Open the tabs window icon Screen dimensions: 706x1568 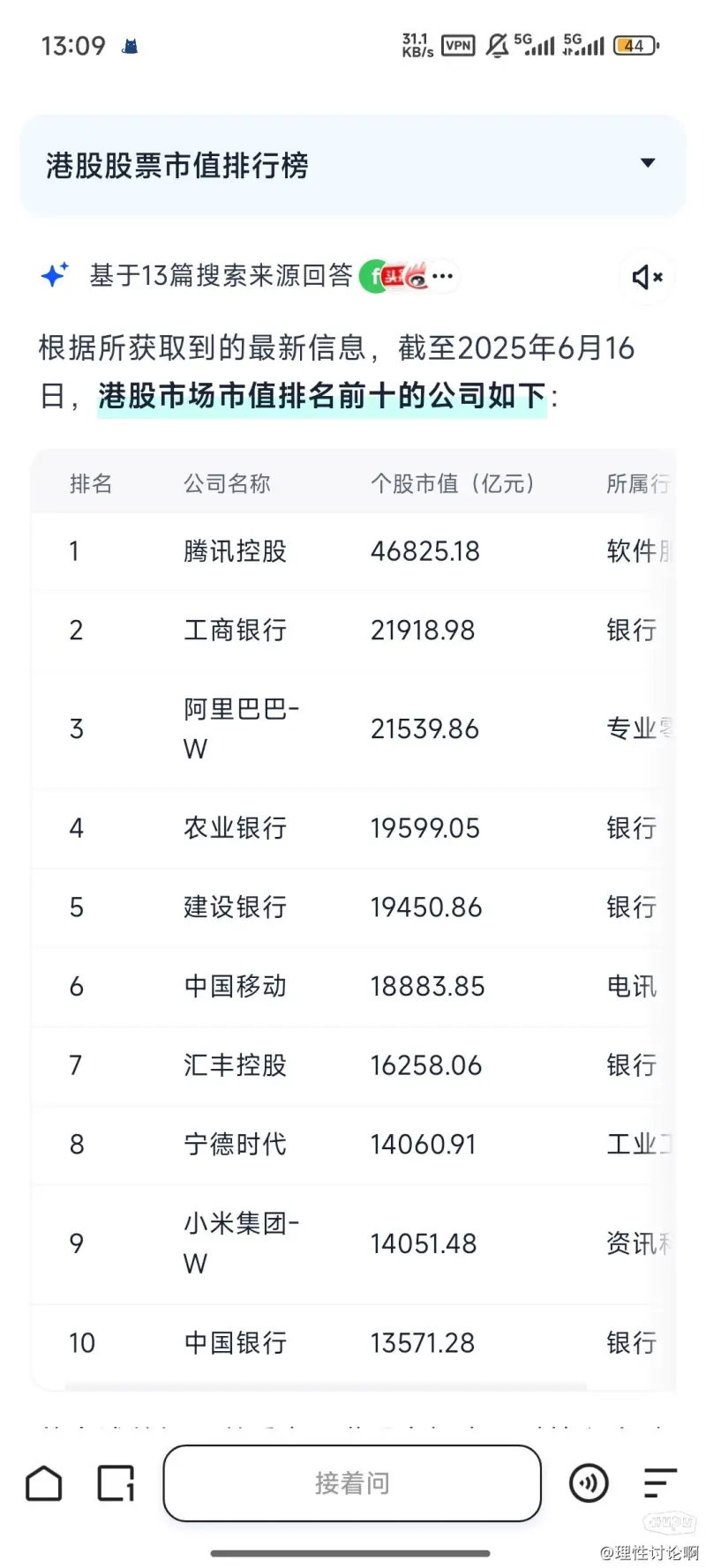coord(116,1483)
